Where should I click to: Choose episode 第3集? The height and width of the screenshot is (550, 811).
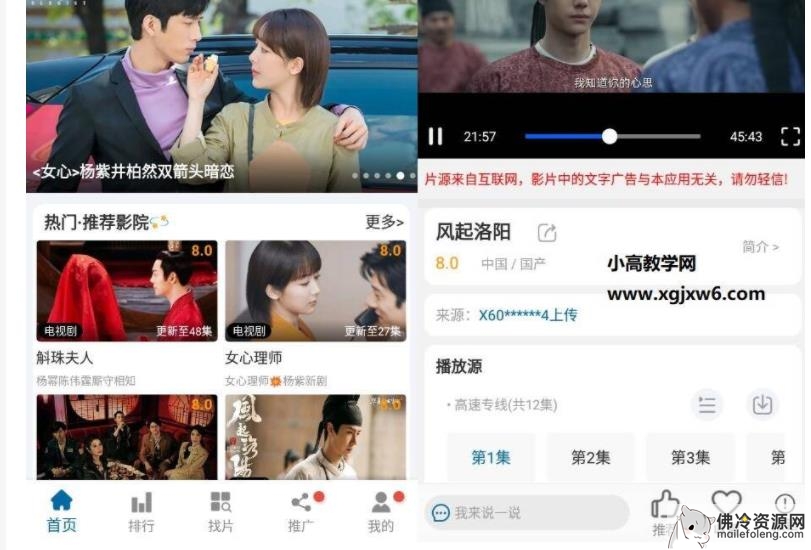click(690, 457)
